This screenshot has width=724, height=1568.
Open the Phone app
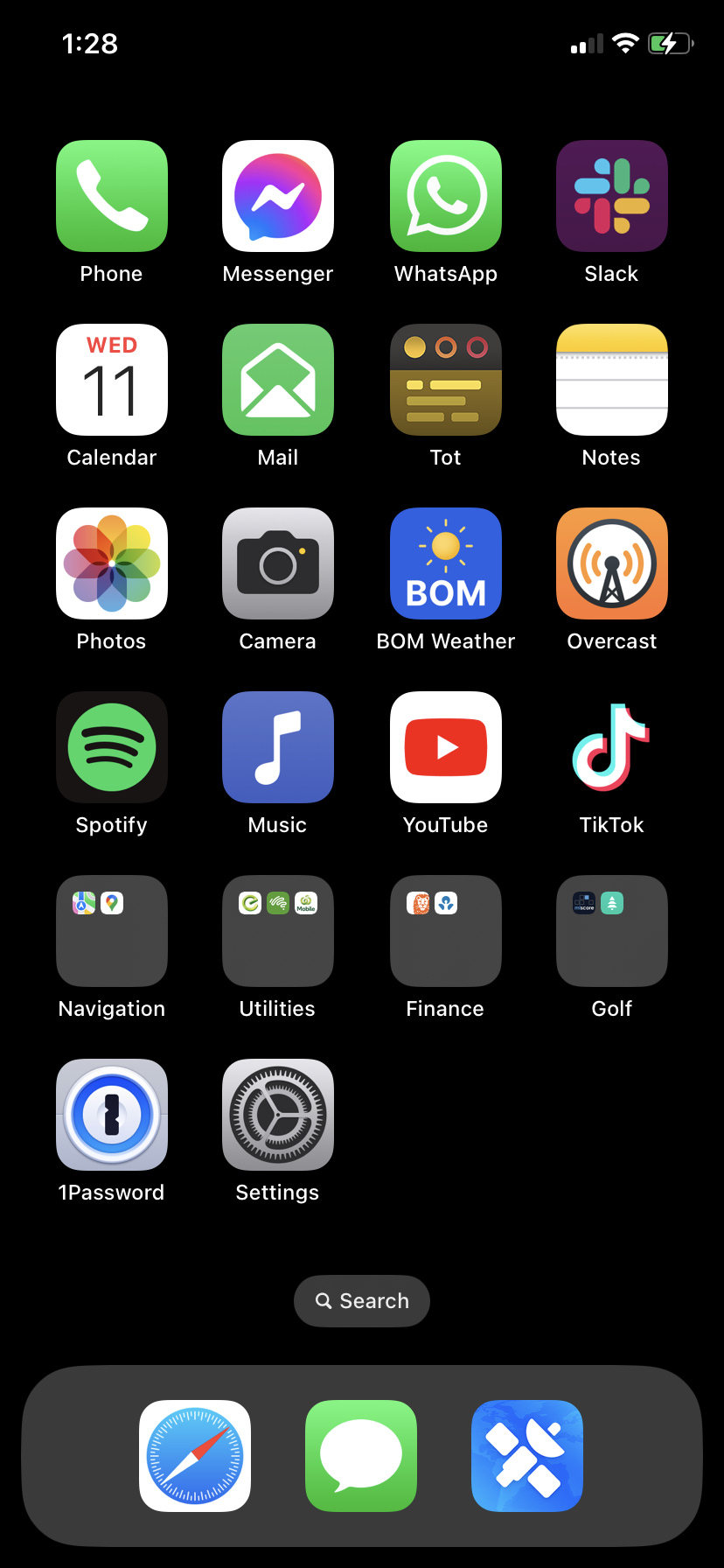pyautogui.click(x=112, y=196)
